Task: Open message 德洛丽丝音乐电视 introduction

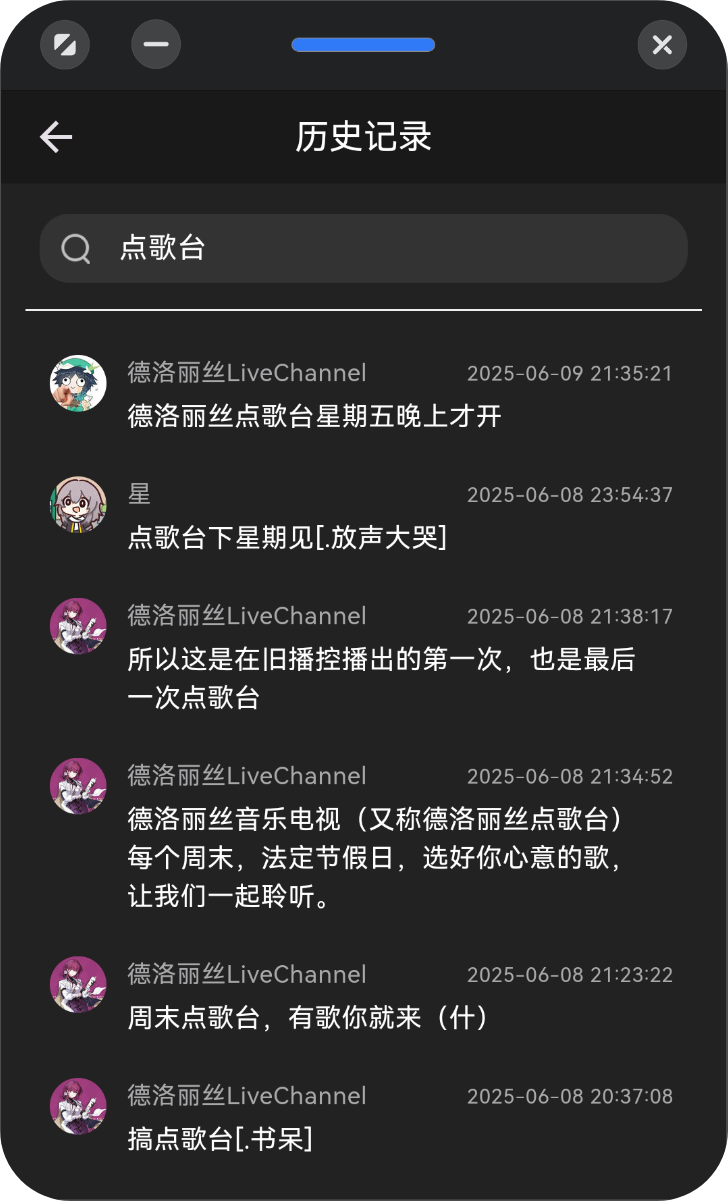Action: coord(380,858)
